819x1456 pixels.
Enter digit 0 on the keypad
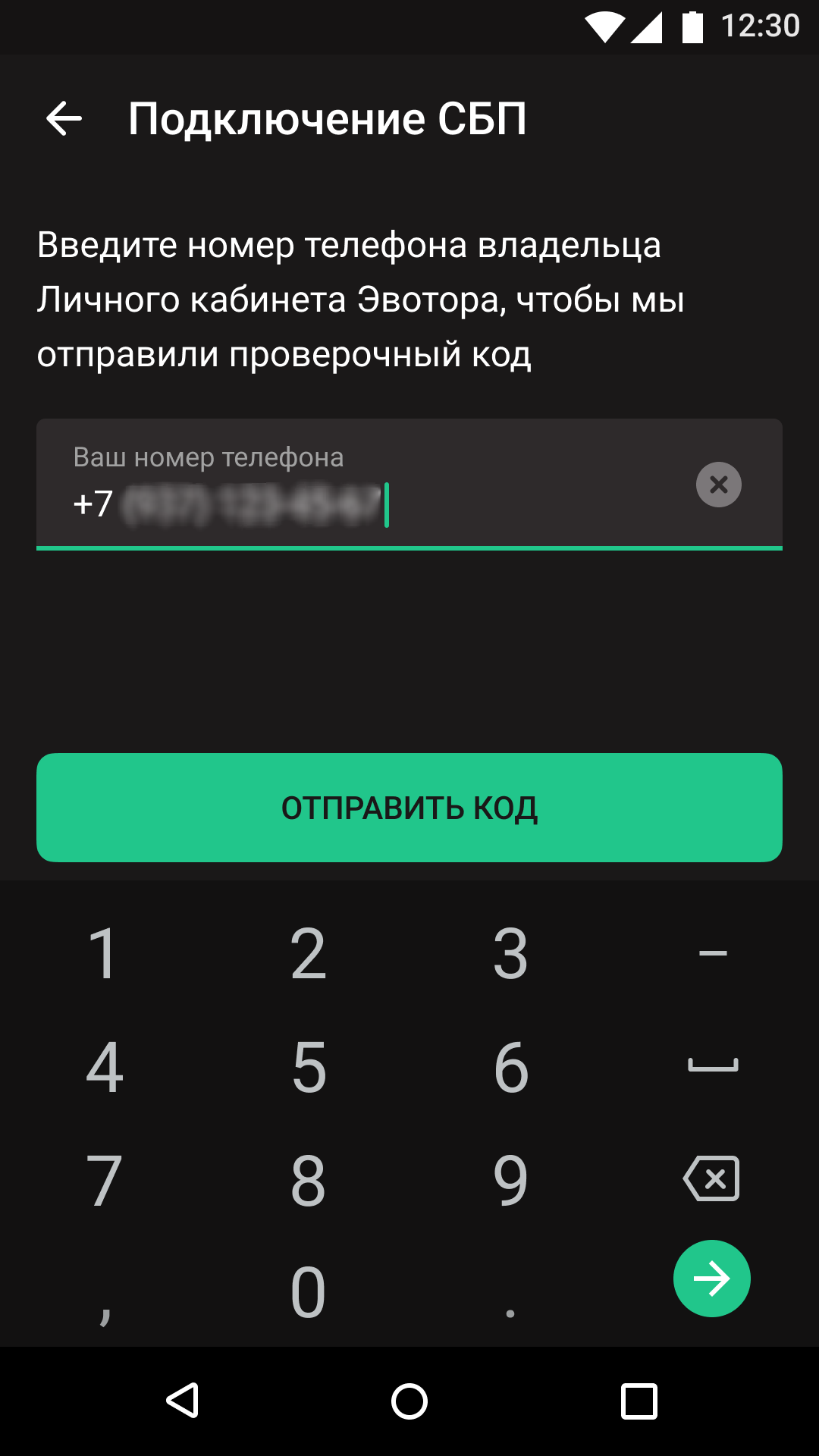point(309,1292)
